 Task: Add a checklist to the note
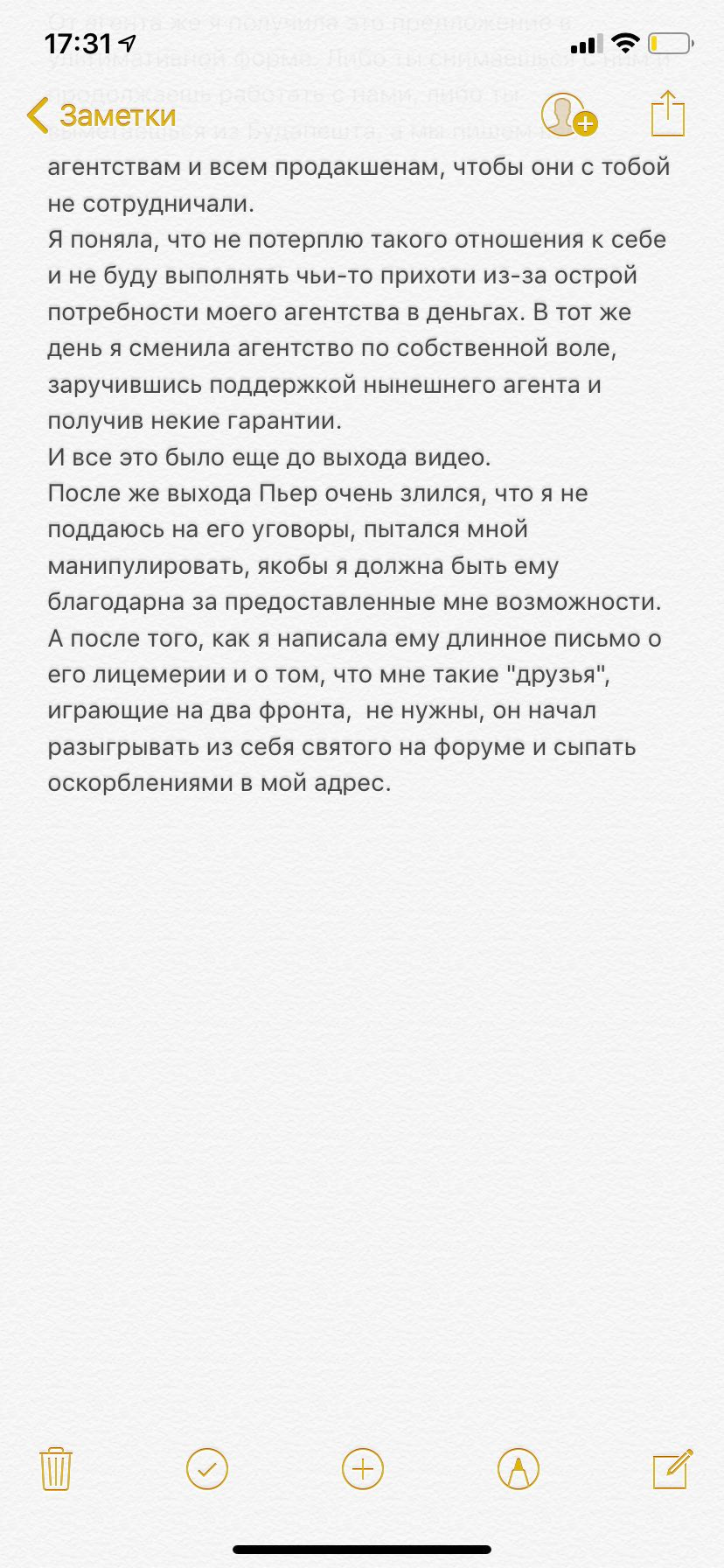(x=207, y=1469)
